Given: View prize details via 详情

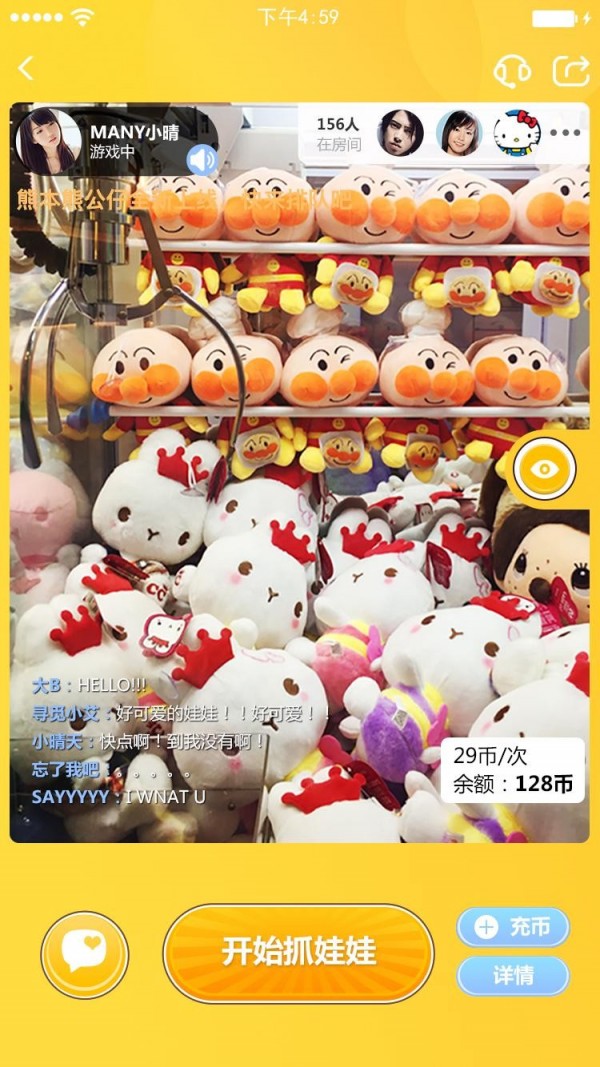Looking at the screenshot, I should coord(513,975).
